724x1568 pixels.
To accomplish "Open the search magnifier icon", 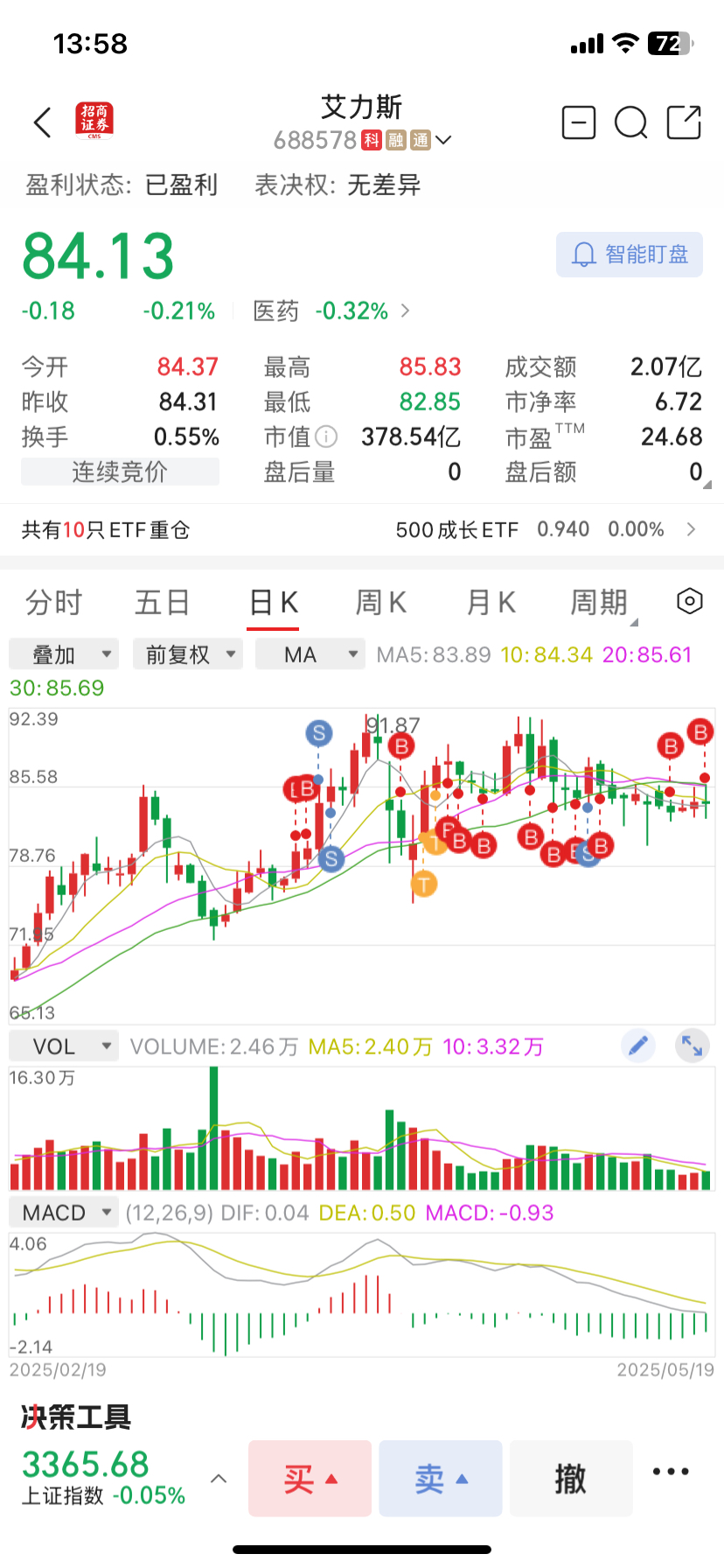I will tap(630, 122).
